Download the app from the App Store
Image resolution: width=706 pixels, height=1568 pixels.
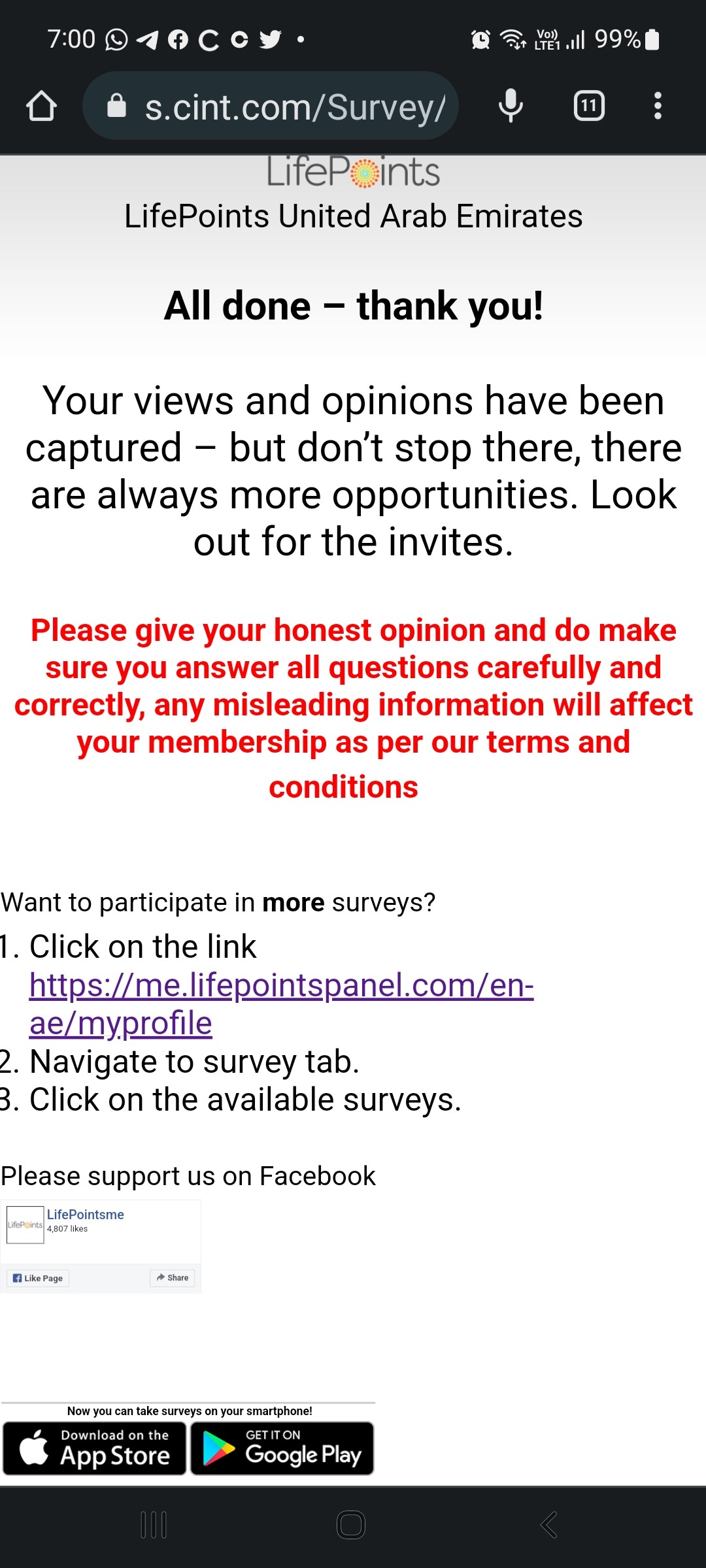(x=95, y=1448)
